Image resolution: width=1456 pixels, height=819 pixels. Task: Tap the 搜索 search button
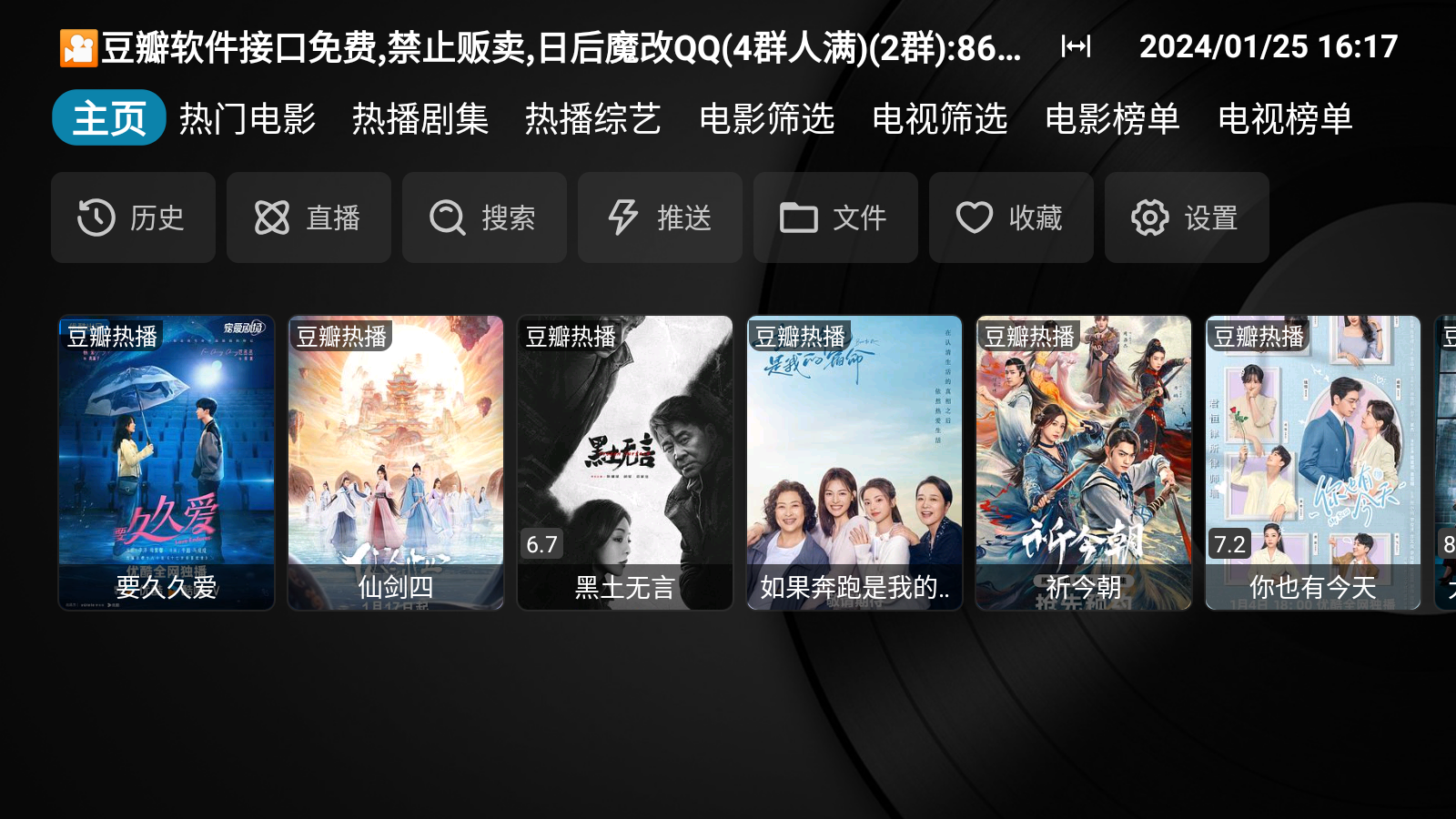pyautogui.click(x=484, y=217)
